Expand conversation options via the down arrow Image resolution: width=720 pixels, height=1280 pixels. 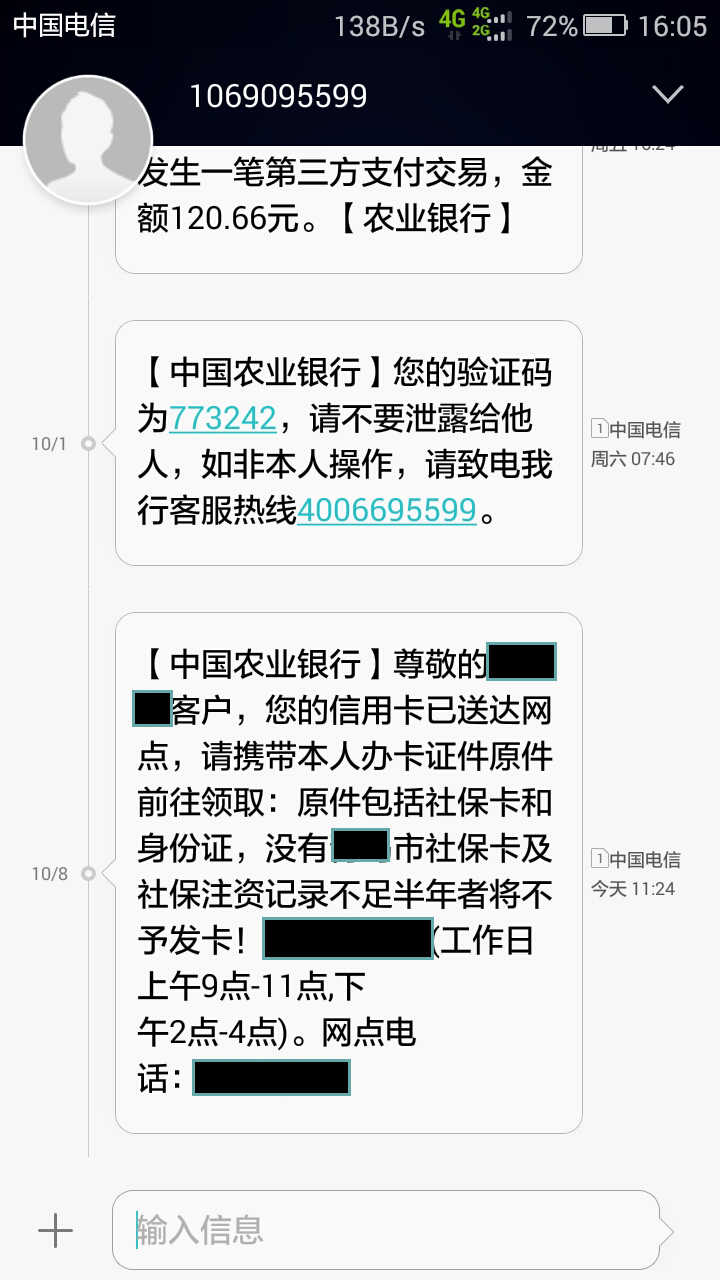pos(668,94)
